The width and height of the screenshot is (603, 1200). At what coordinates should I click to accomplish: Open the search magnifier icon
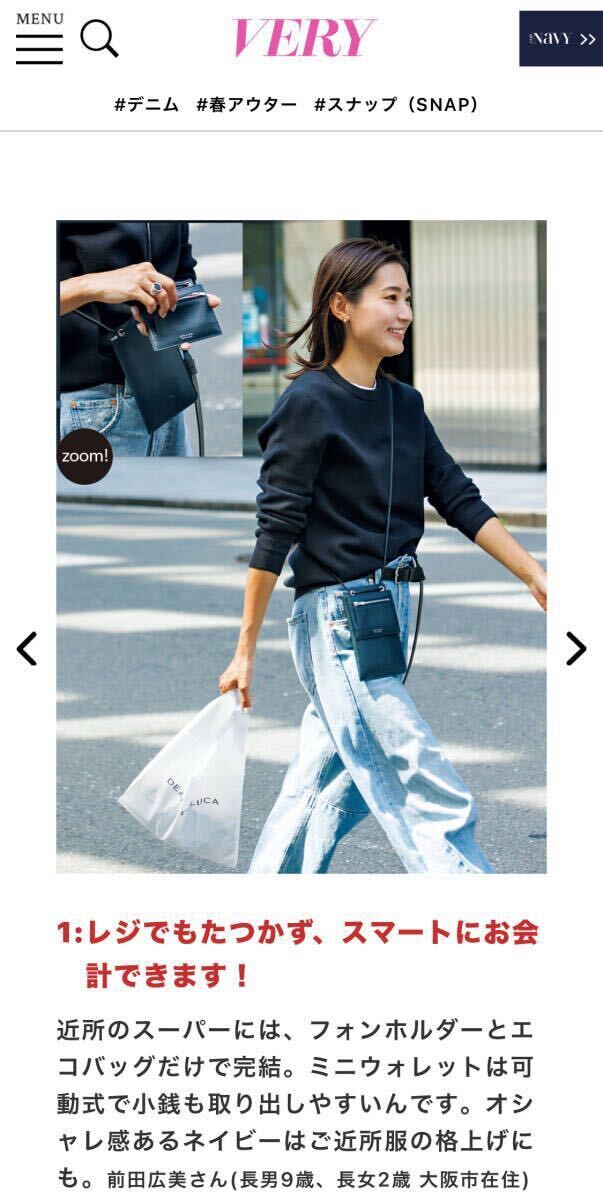pyautogui.click(x=98, y=39)
